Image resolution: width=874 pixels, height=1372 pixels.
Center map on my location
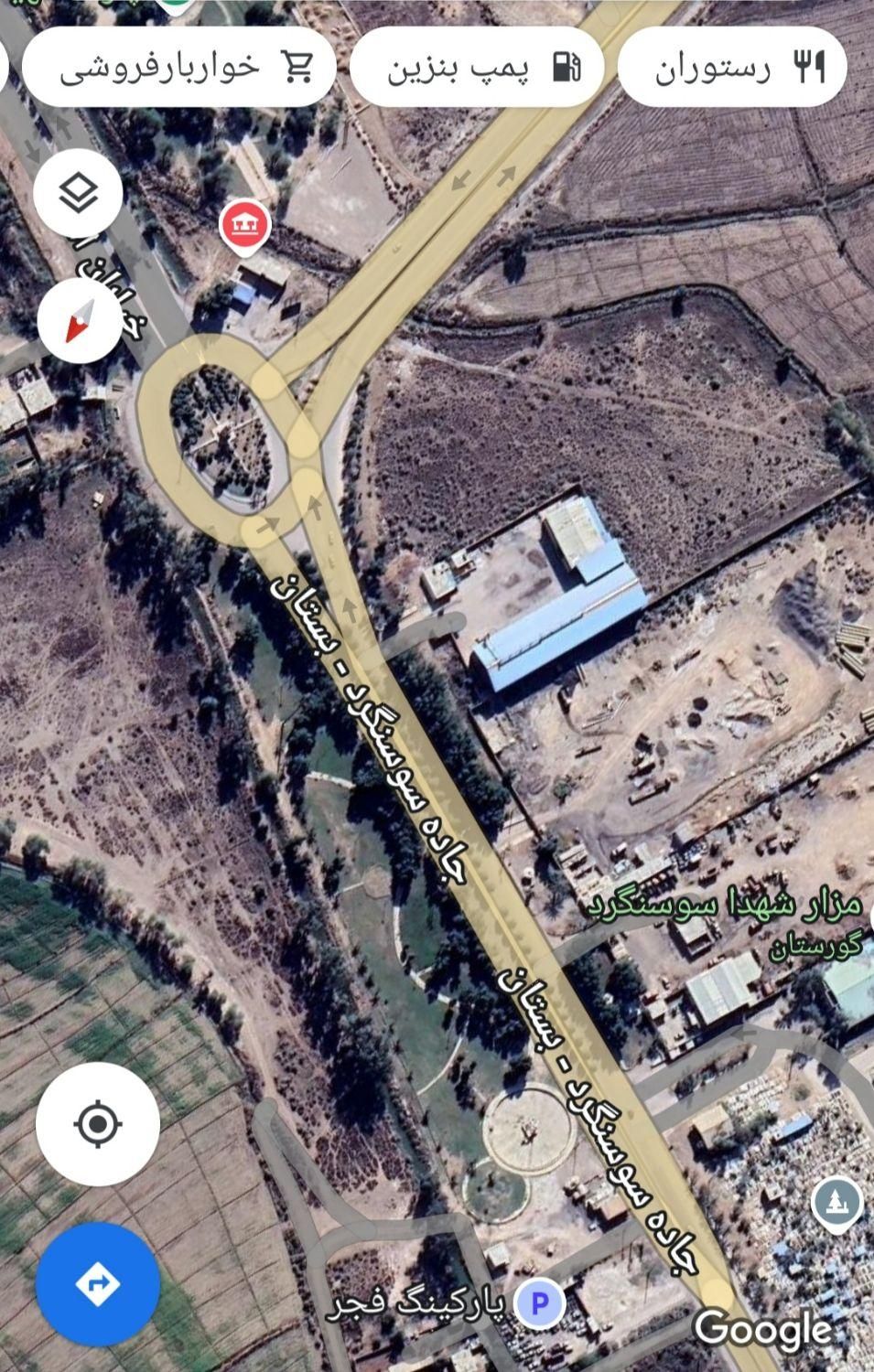click(x=98, y=1123)
